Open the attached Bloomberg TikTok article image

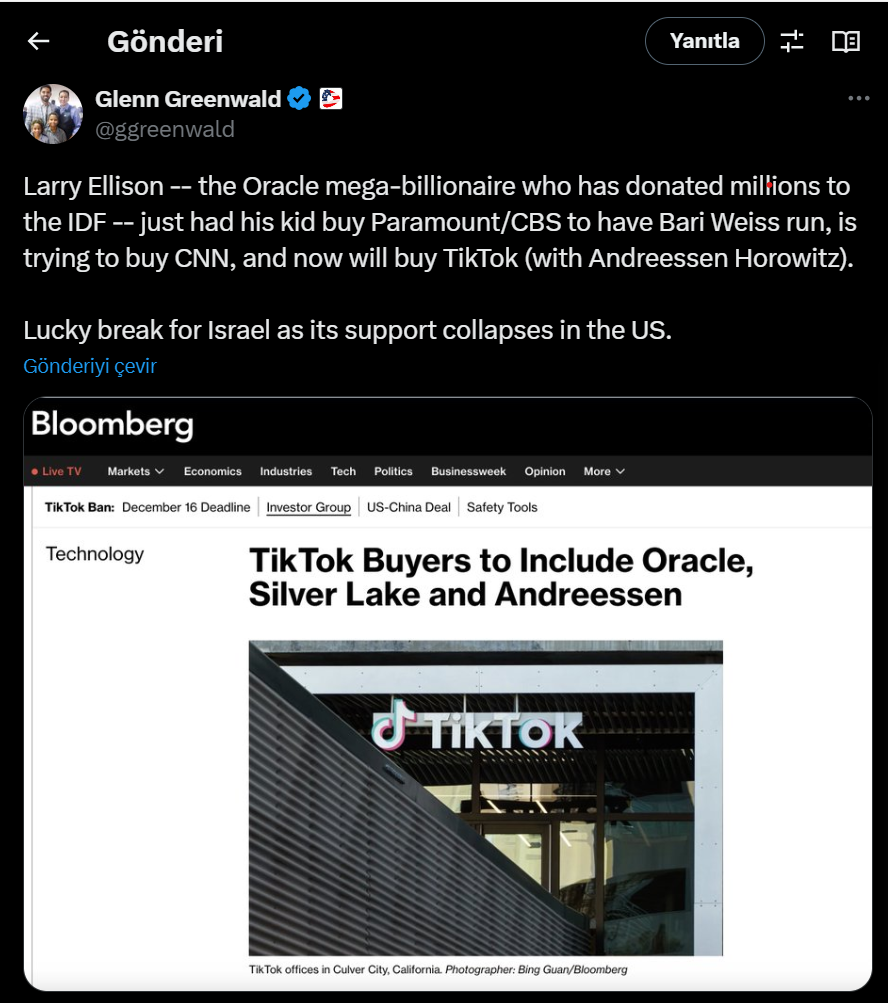pyautogui.click(x=447, y=692)
